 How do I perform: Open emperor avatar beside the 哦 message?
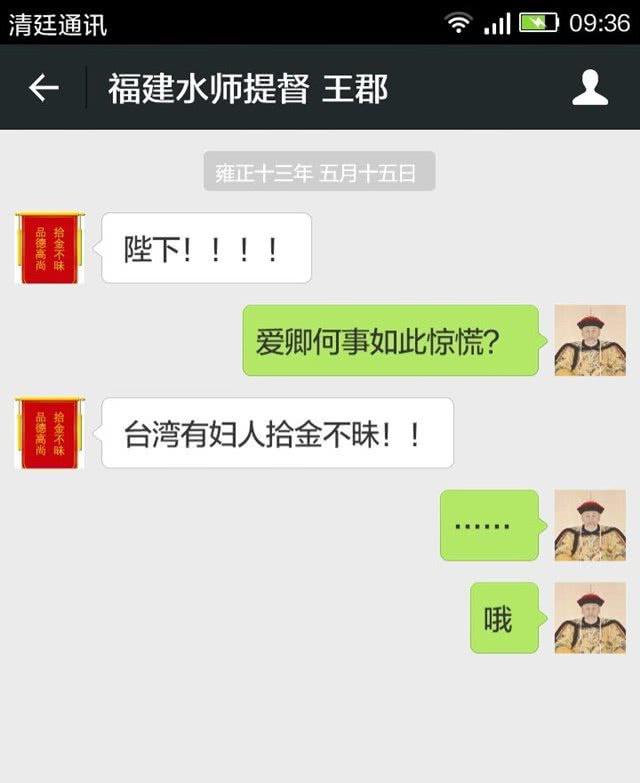(590, 618)
